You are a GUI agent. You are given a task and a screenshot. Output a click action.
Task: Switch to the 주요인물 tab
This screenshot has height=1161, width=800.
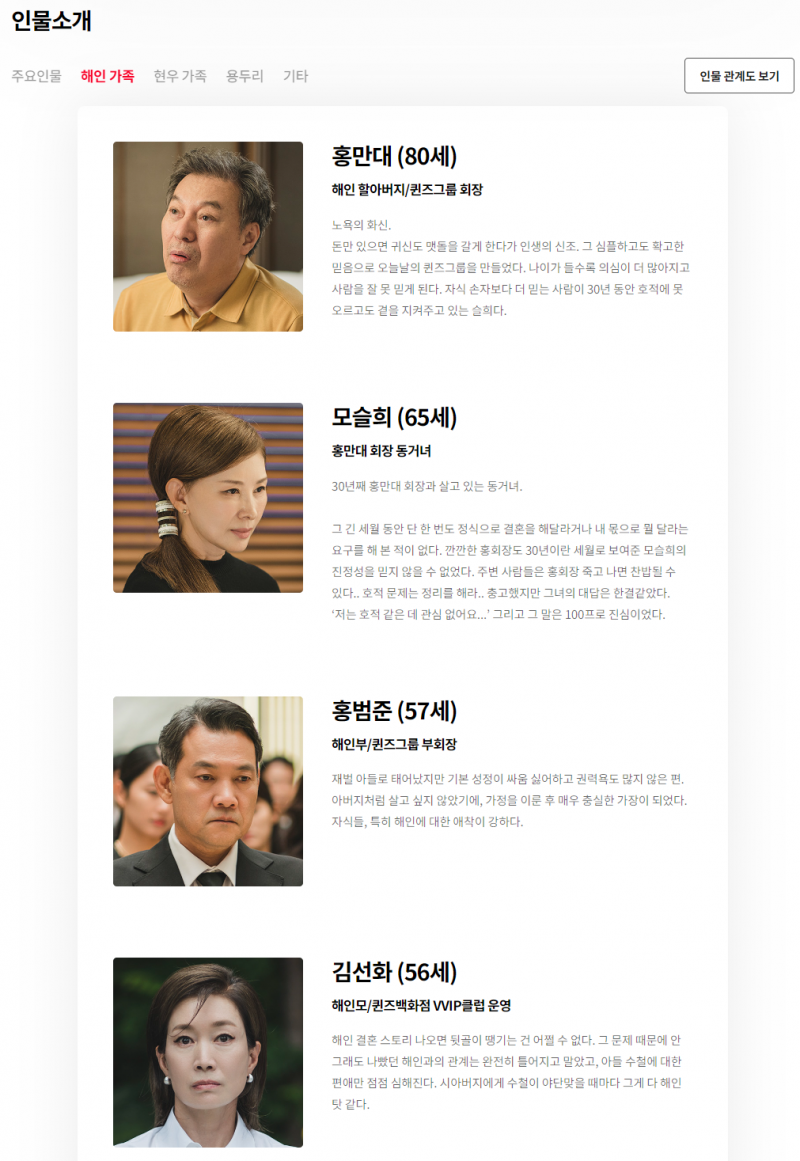37,76
